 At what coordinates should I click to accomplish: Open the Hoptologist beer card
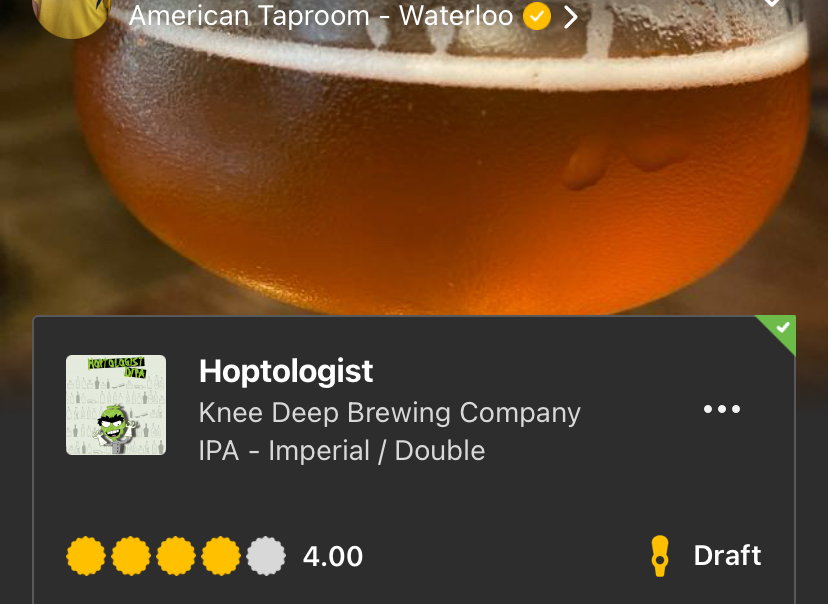pos(286,371)
